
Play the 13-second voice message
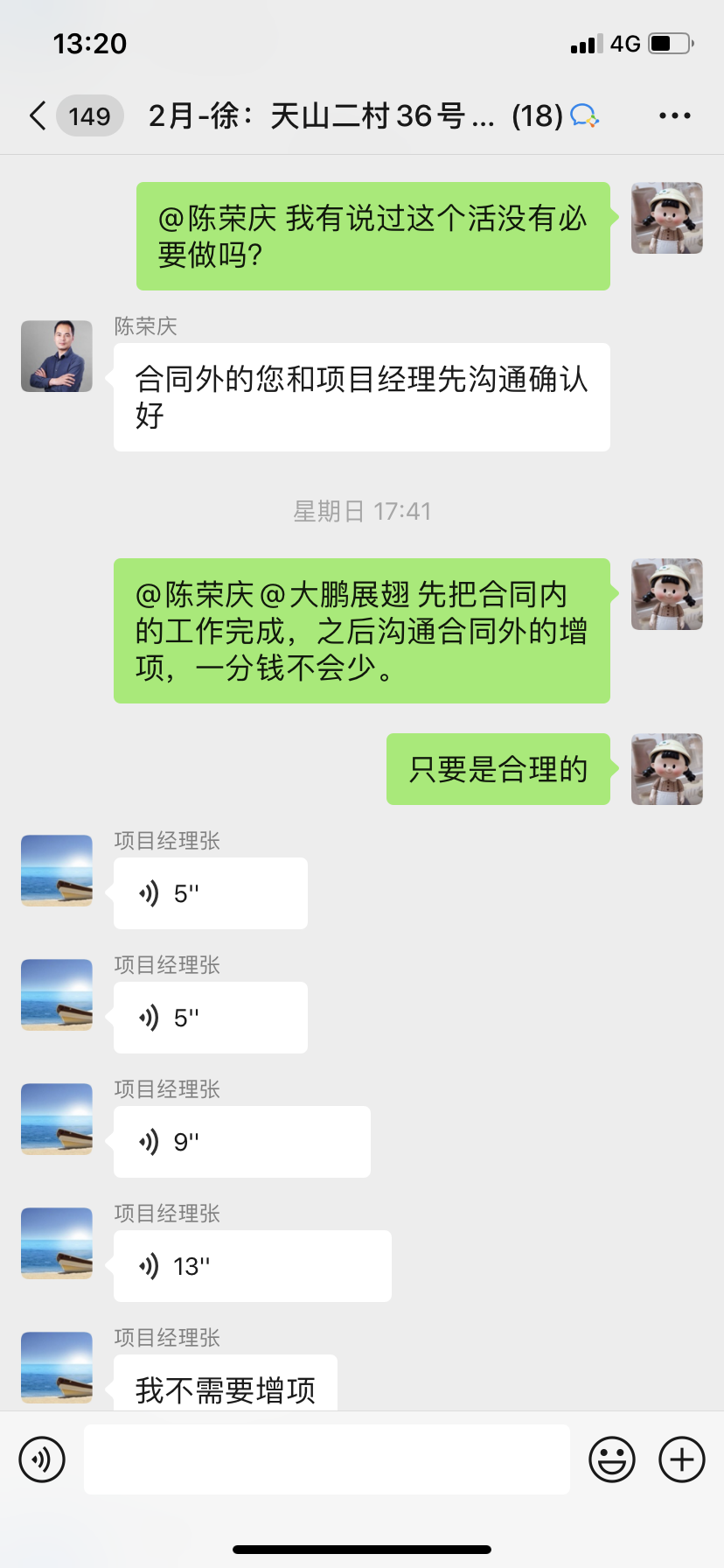pyautogui.click(x=252, y=1266)
